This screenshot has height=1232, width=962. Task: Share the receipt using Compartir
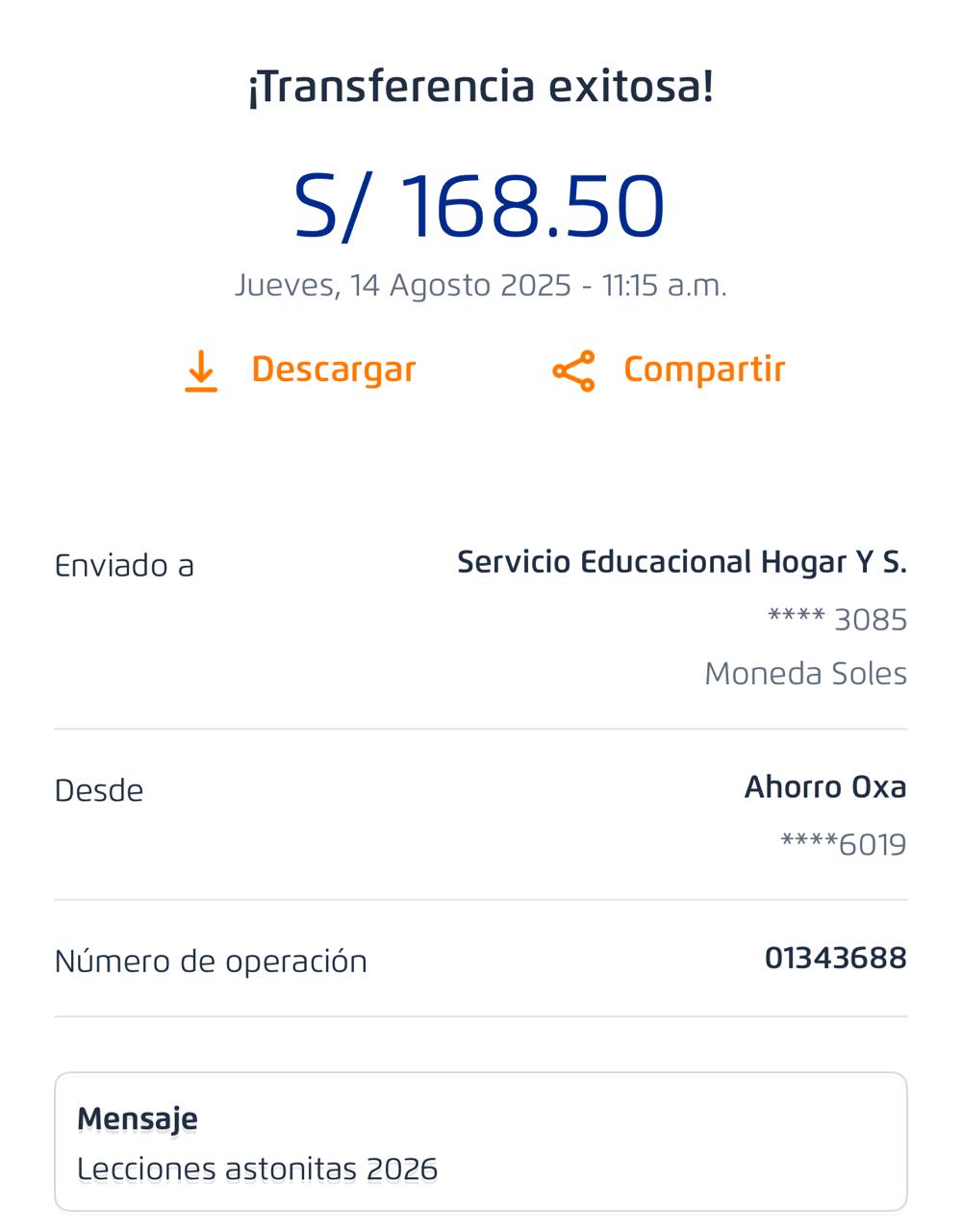point(670,371)
